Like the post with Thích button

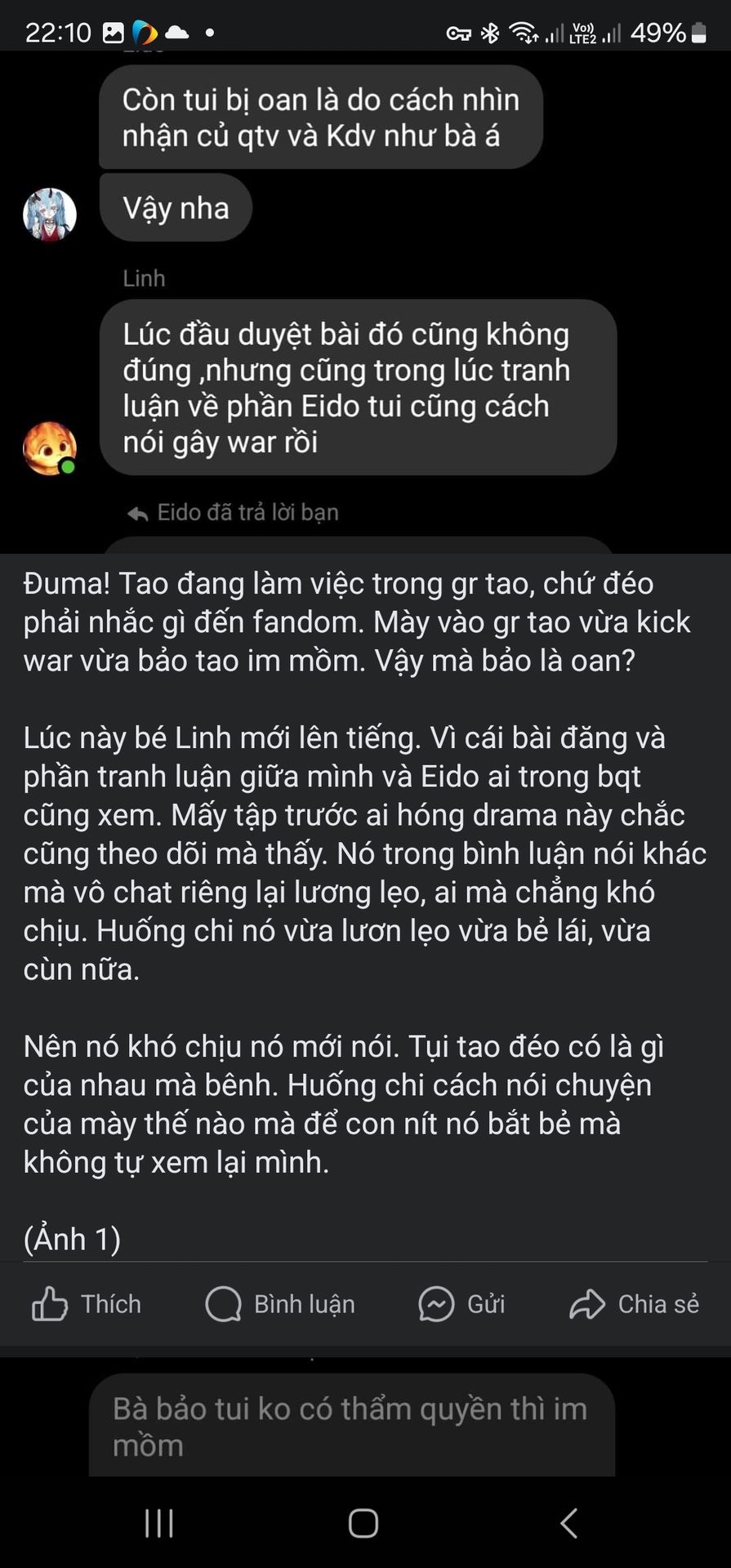[x=86, y=1304]
